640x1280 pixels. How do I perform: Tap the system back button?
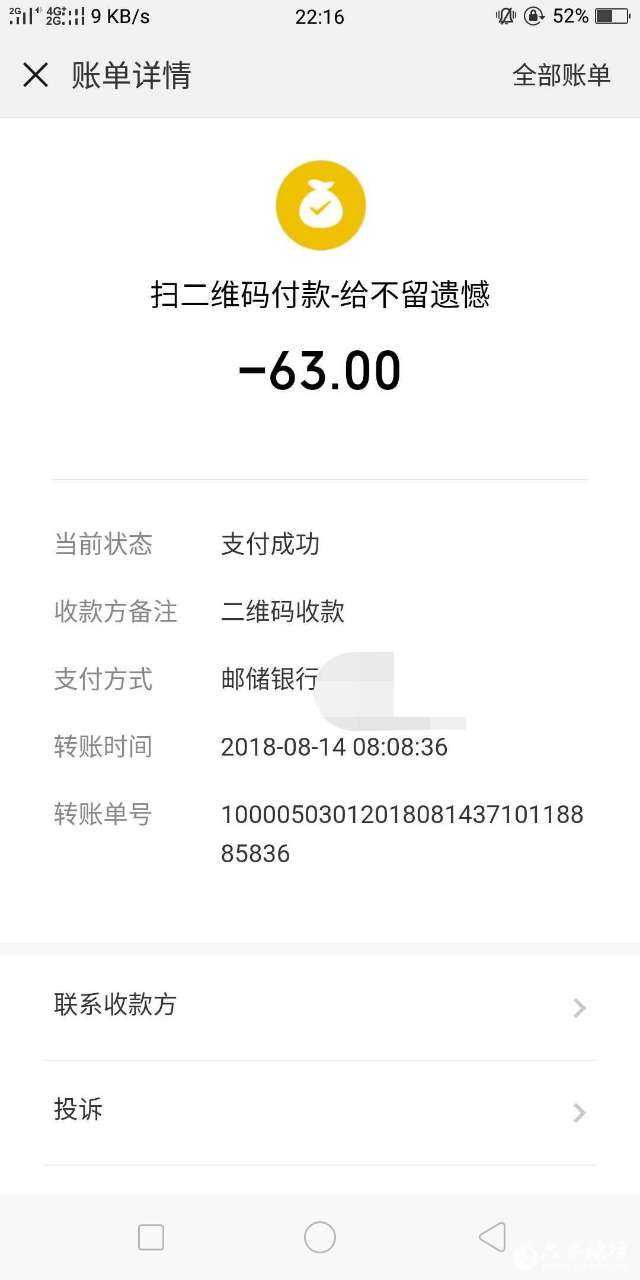(492, 1237)
